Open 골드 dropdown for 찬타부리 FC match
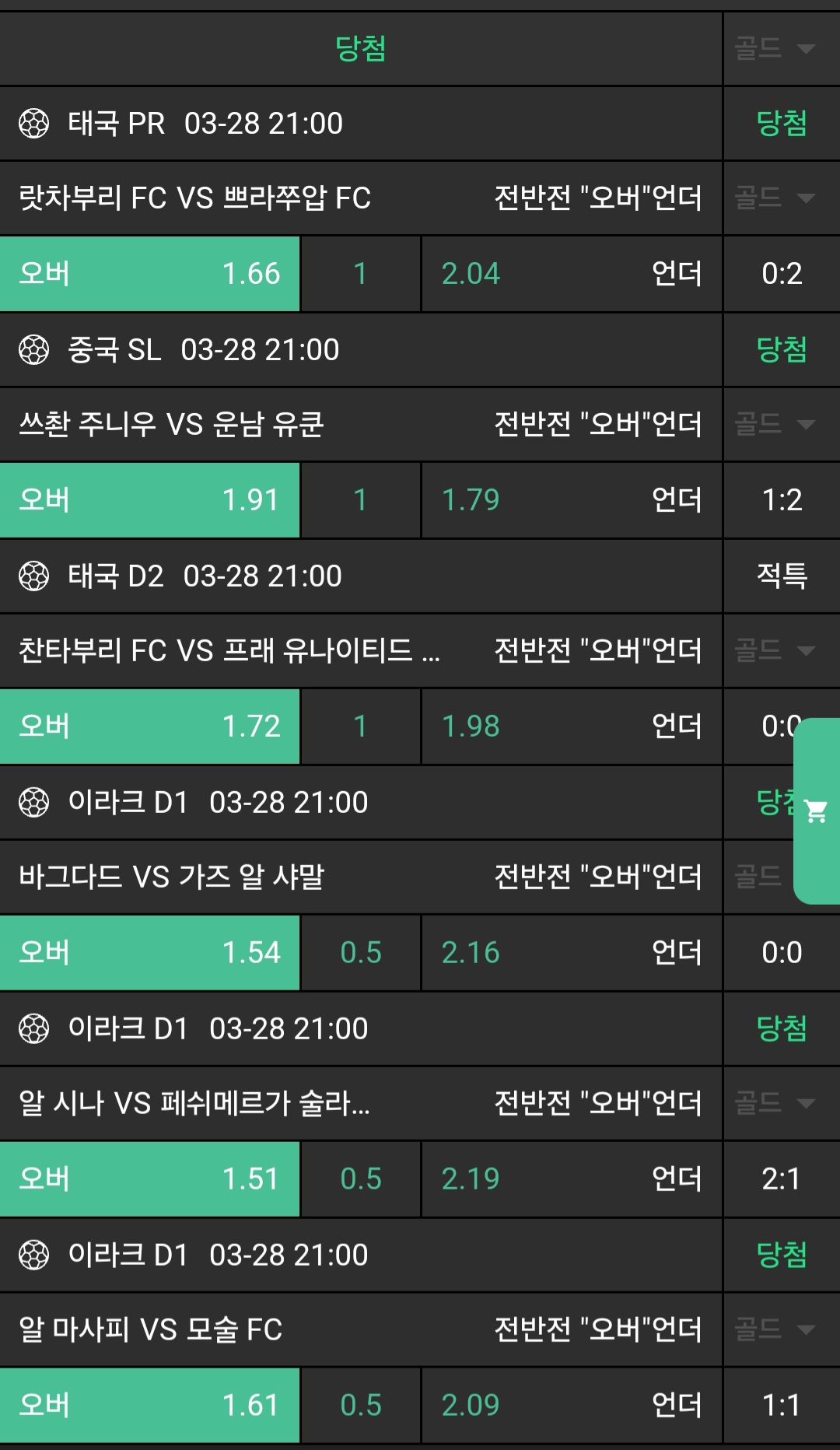This screenshot has height=1450, width=840. click(775, 650)
